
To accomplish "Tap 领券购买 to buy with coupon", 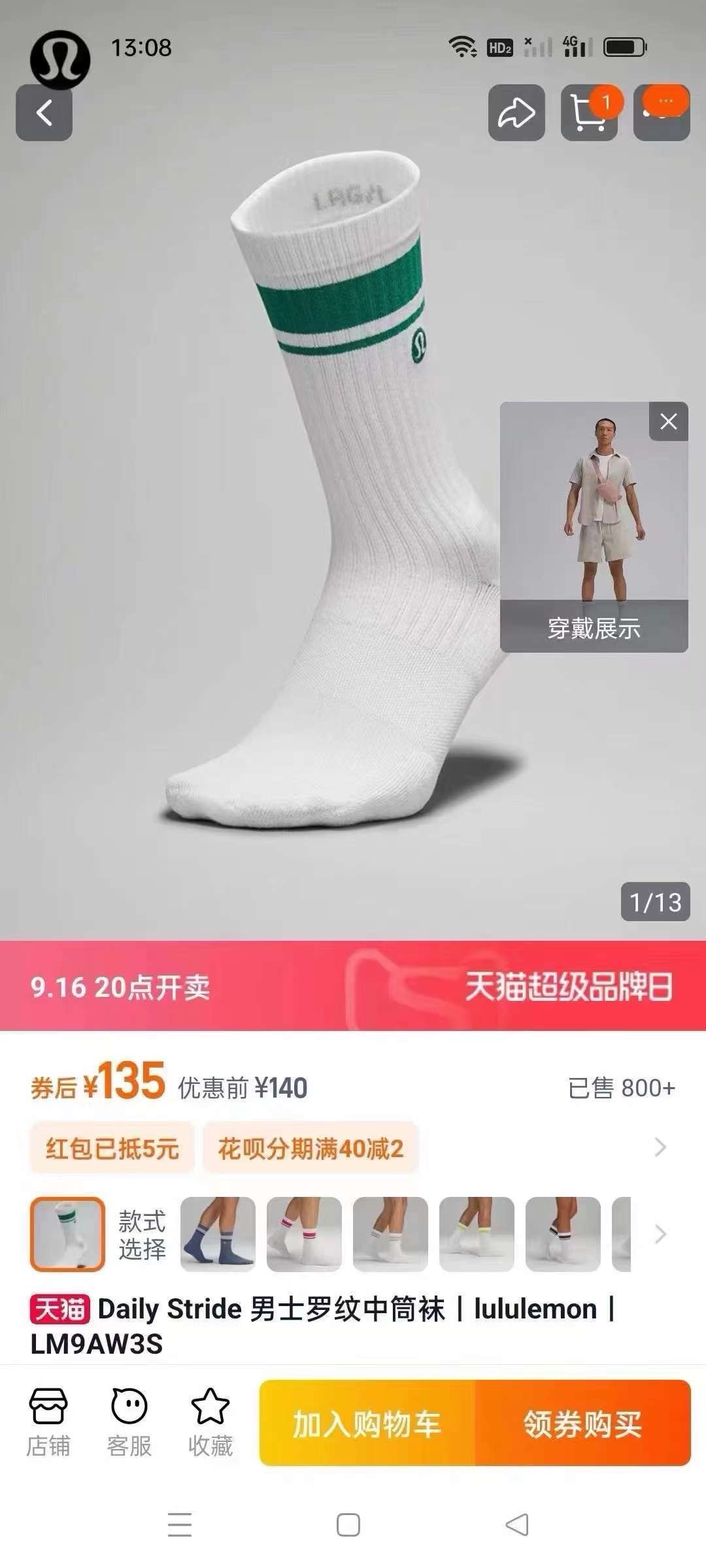I will click(x=582, y=1422).
